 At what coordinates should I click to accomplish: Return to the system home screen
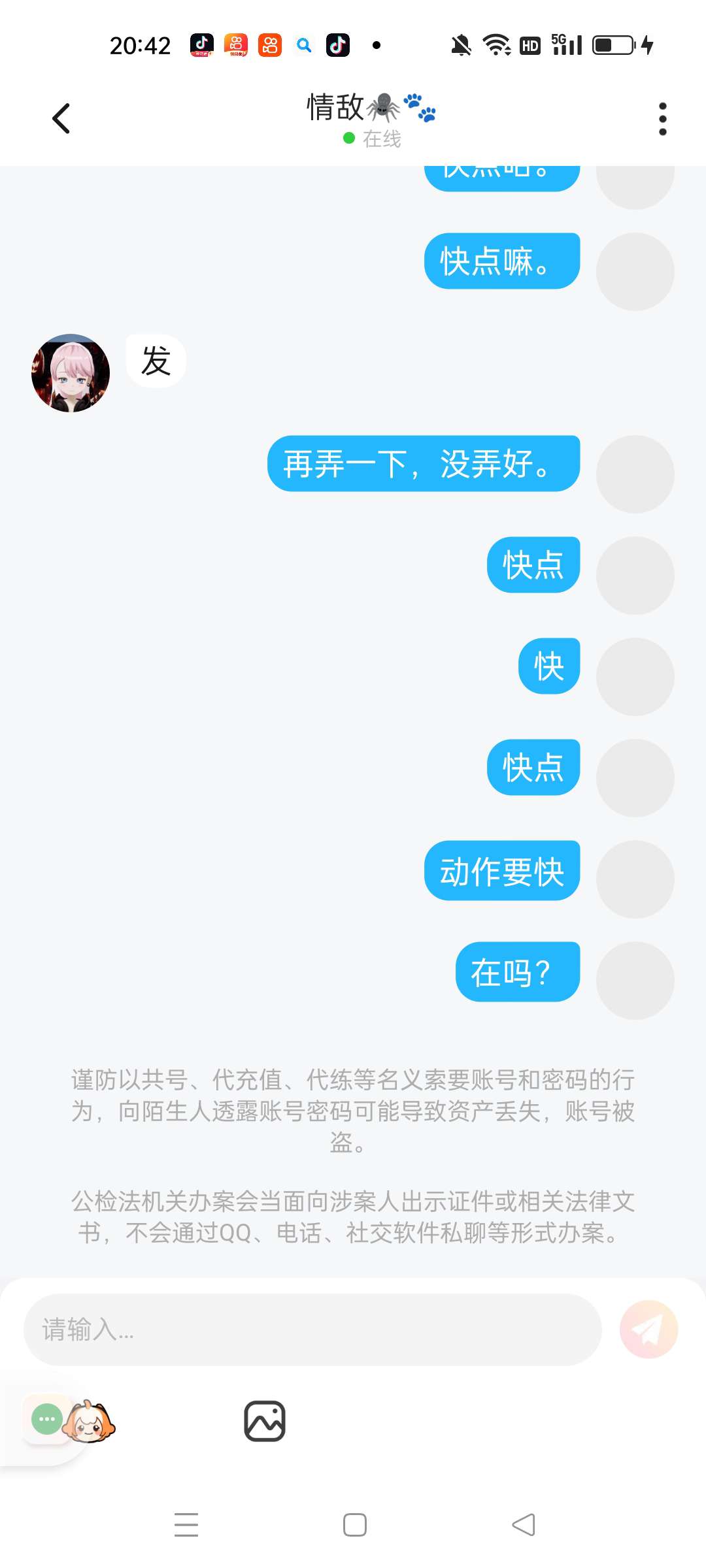[354, 1525]
